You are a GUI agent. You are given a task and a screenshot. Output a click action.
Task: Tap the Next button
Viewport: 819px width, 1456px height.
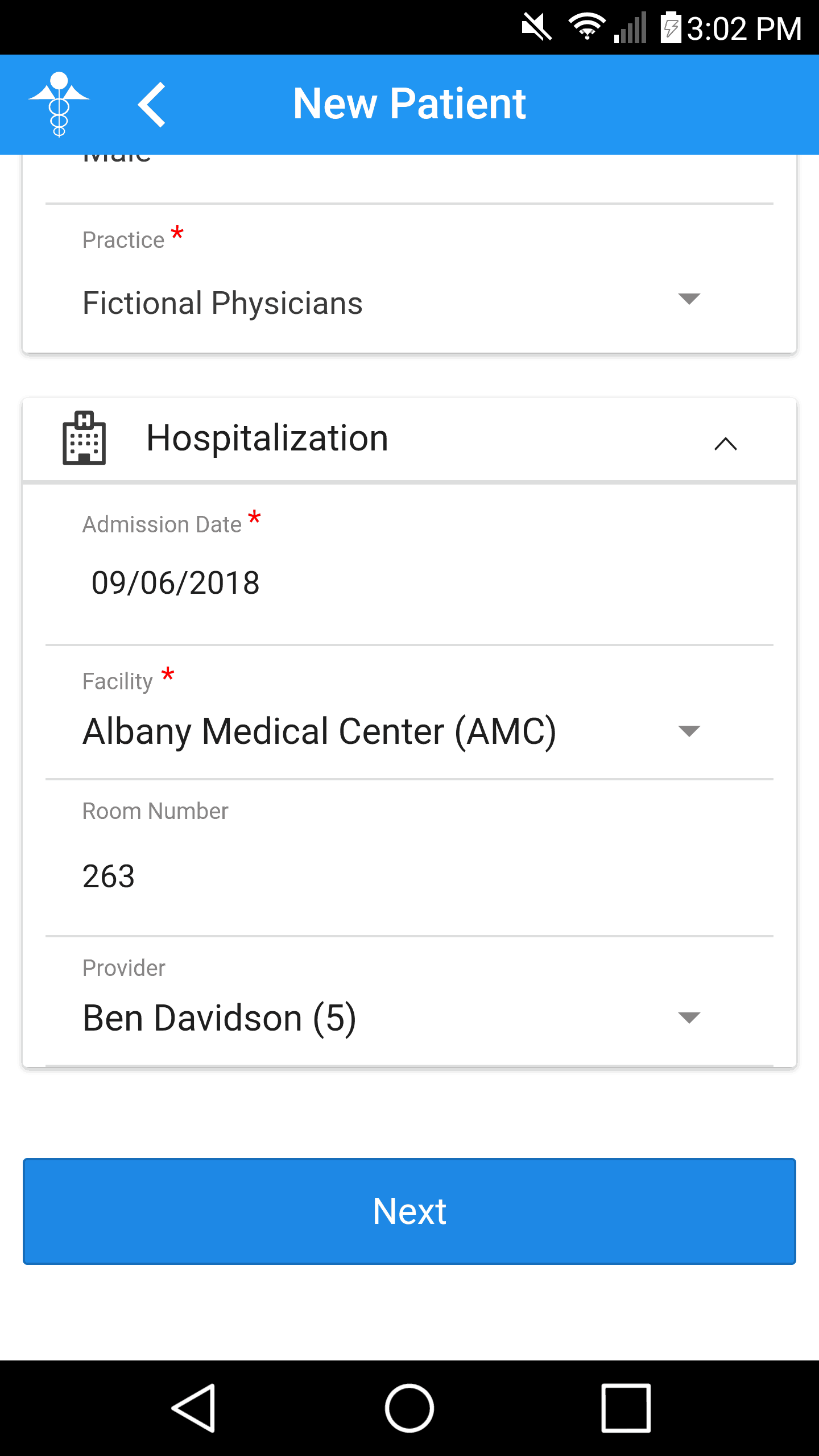[409, 1211]
